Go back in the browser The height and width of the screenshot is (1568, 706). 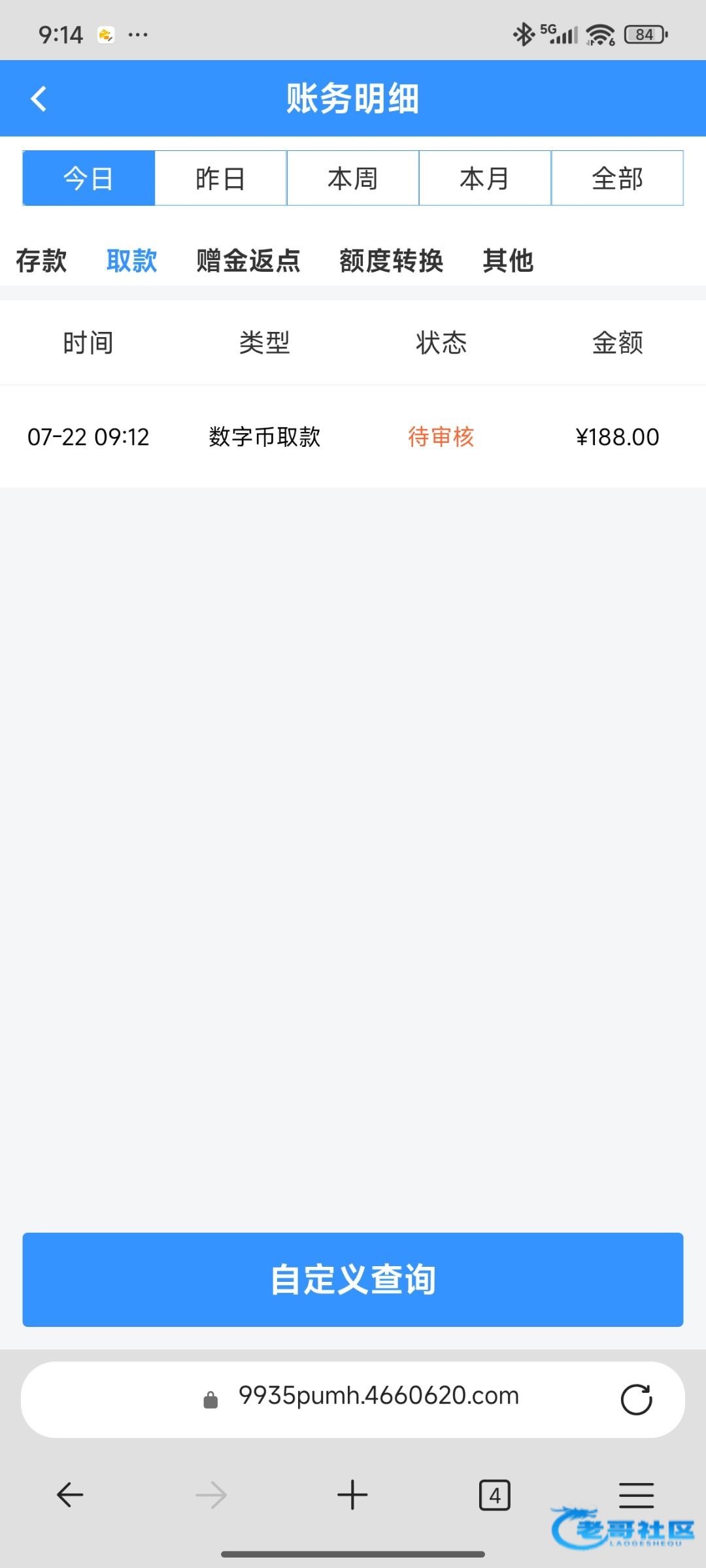tap(70, 1495)
